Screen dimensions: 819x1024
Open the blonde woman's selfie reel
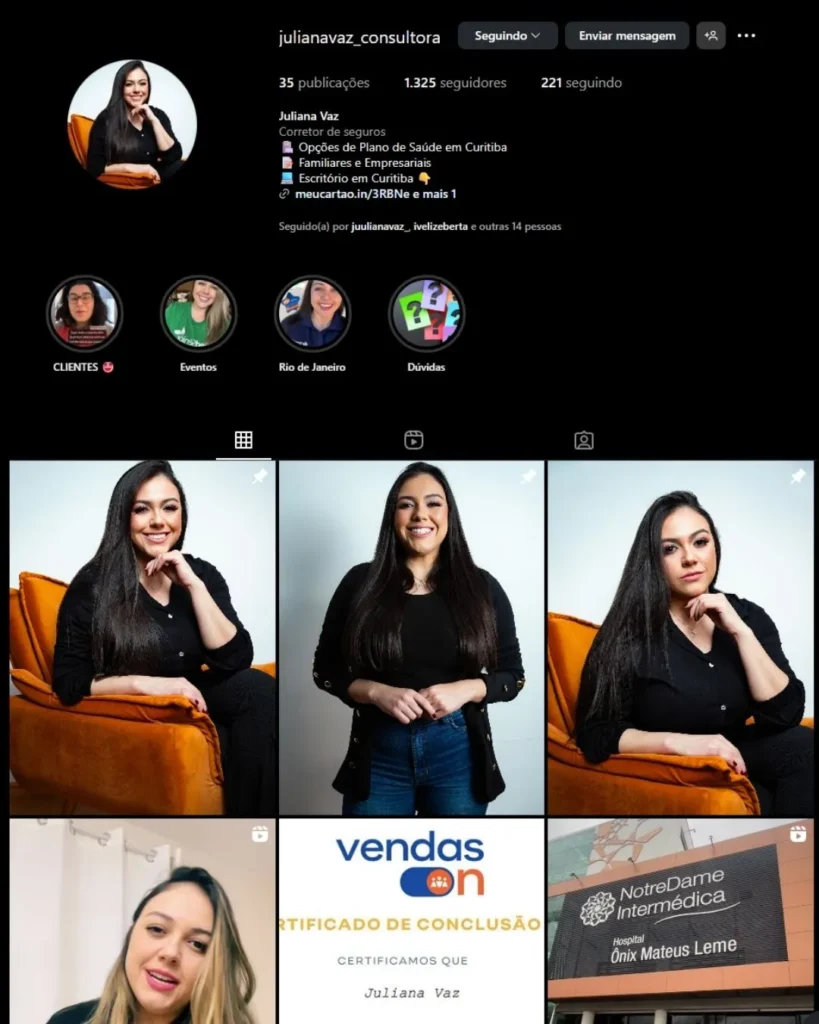(142, 921)
